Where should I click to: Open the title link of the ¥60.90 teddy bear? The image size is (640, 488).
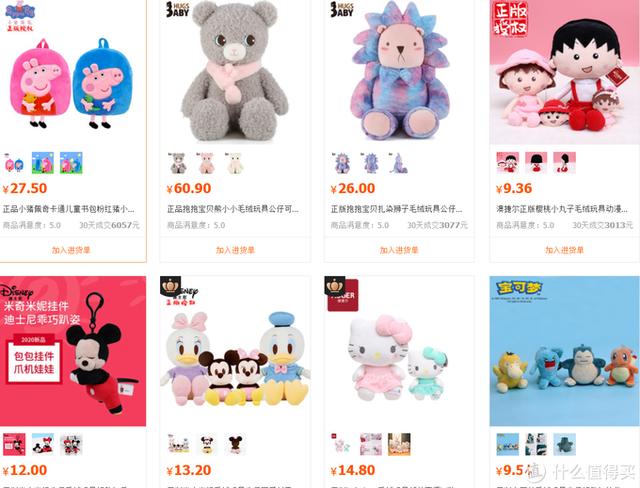point(235,210)
